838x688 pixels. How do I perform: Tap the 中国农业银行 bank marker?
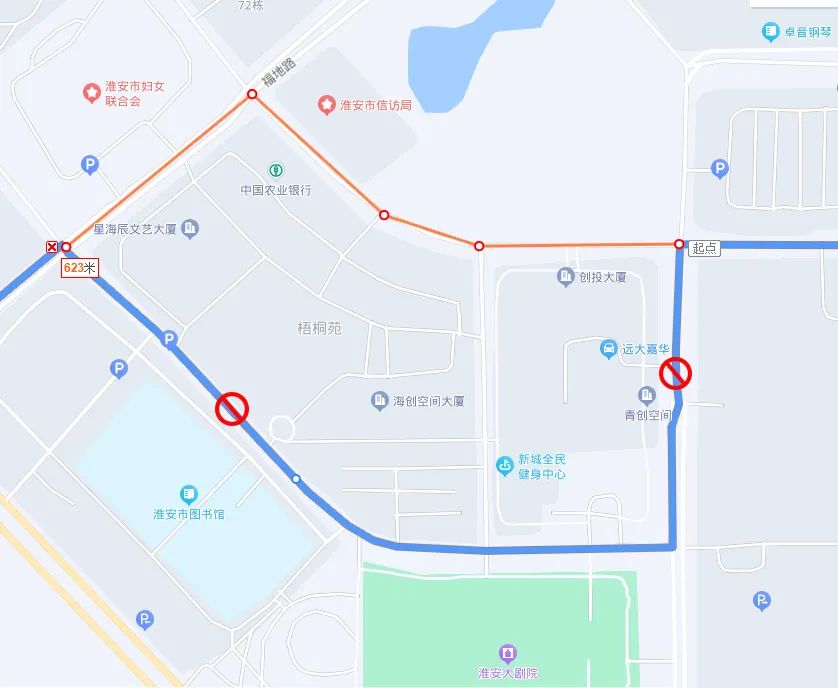pyautogui.click(x=275, y=171)
